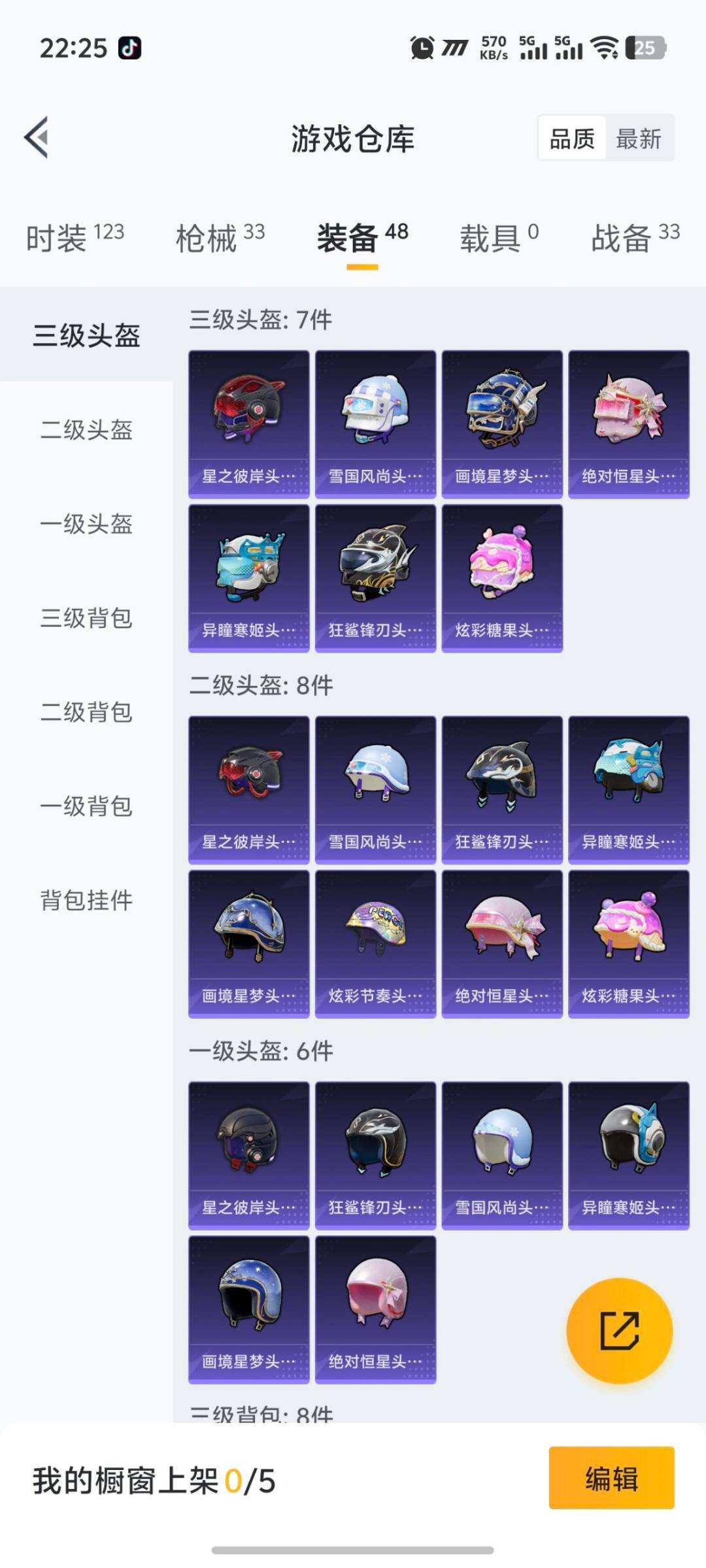Tap the 狂鲨锋刃 two-level helmet icon
This screenshot has height=1568, width=706.
(x=501, y=784)
